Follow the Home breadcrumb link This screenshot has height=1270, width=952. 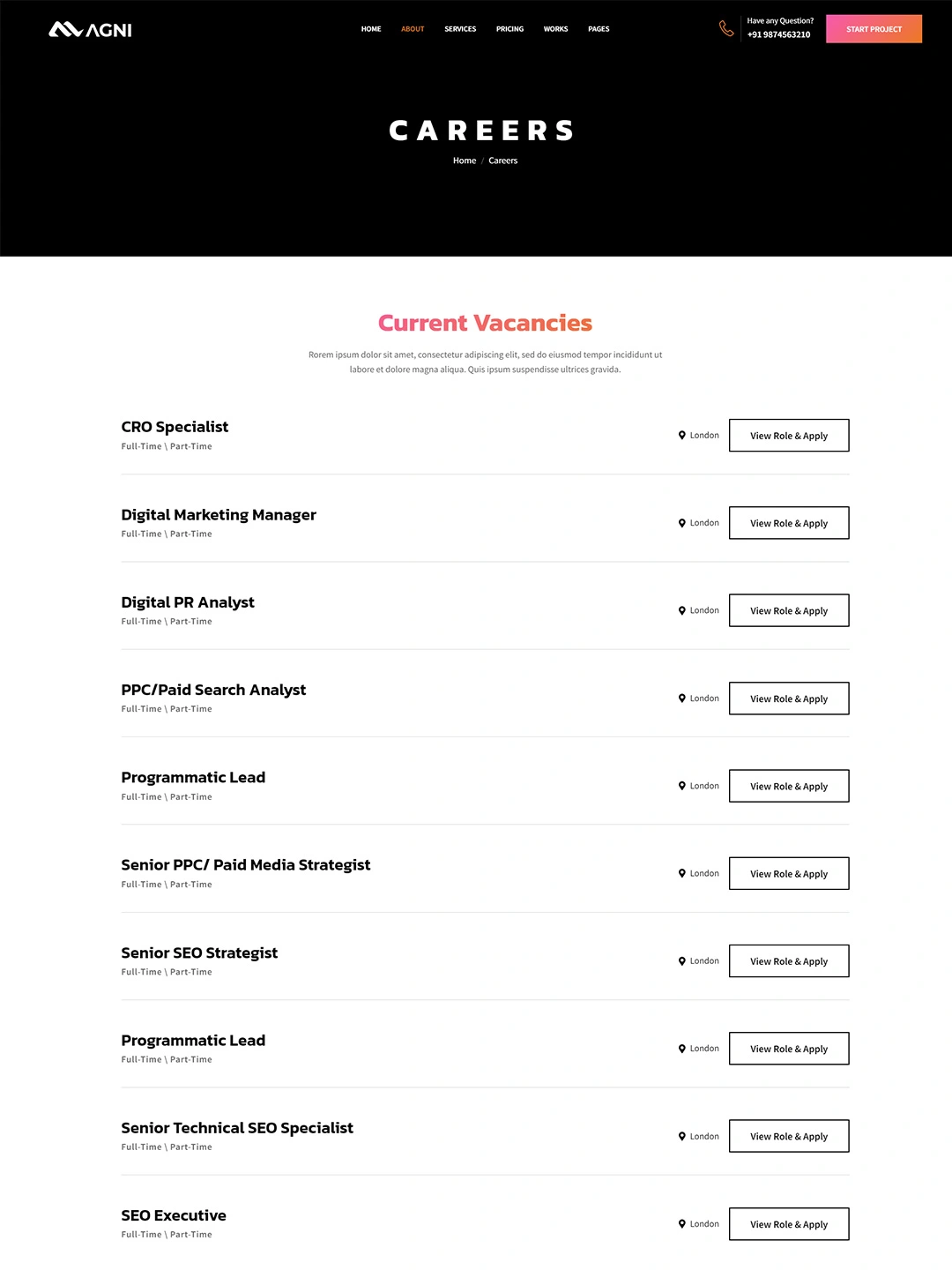pyautogui.click(x=465, y=161)
